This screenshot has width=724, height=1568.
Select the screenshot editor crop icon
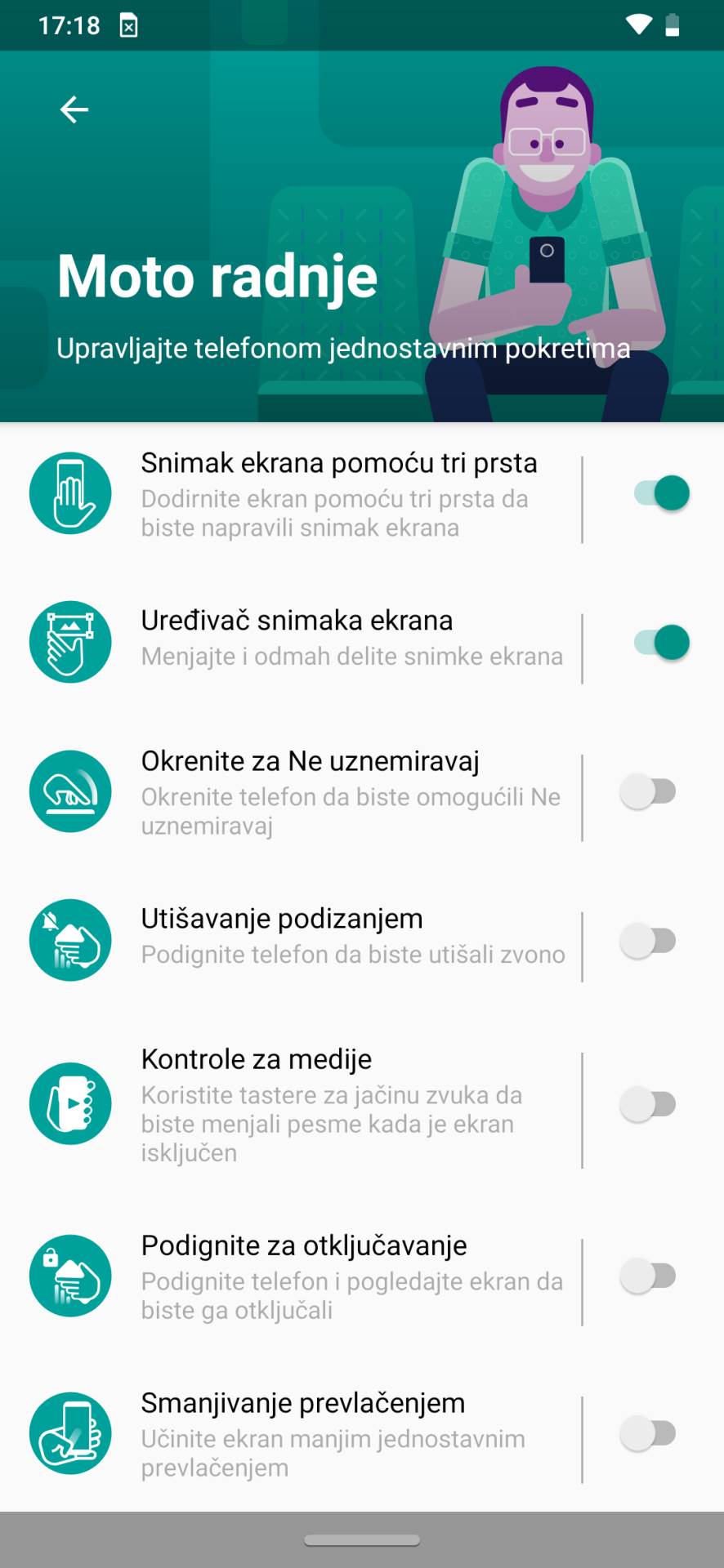click(70, 642)
